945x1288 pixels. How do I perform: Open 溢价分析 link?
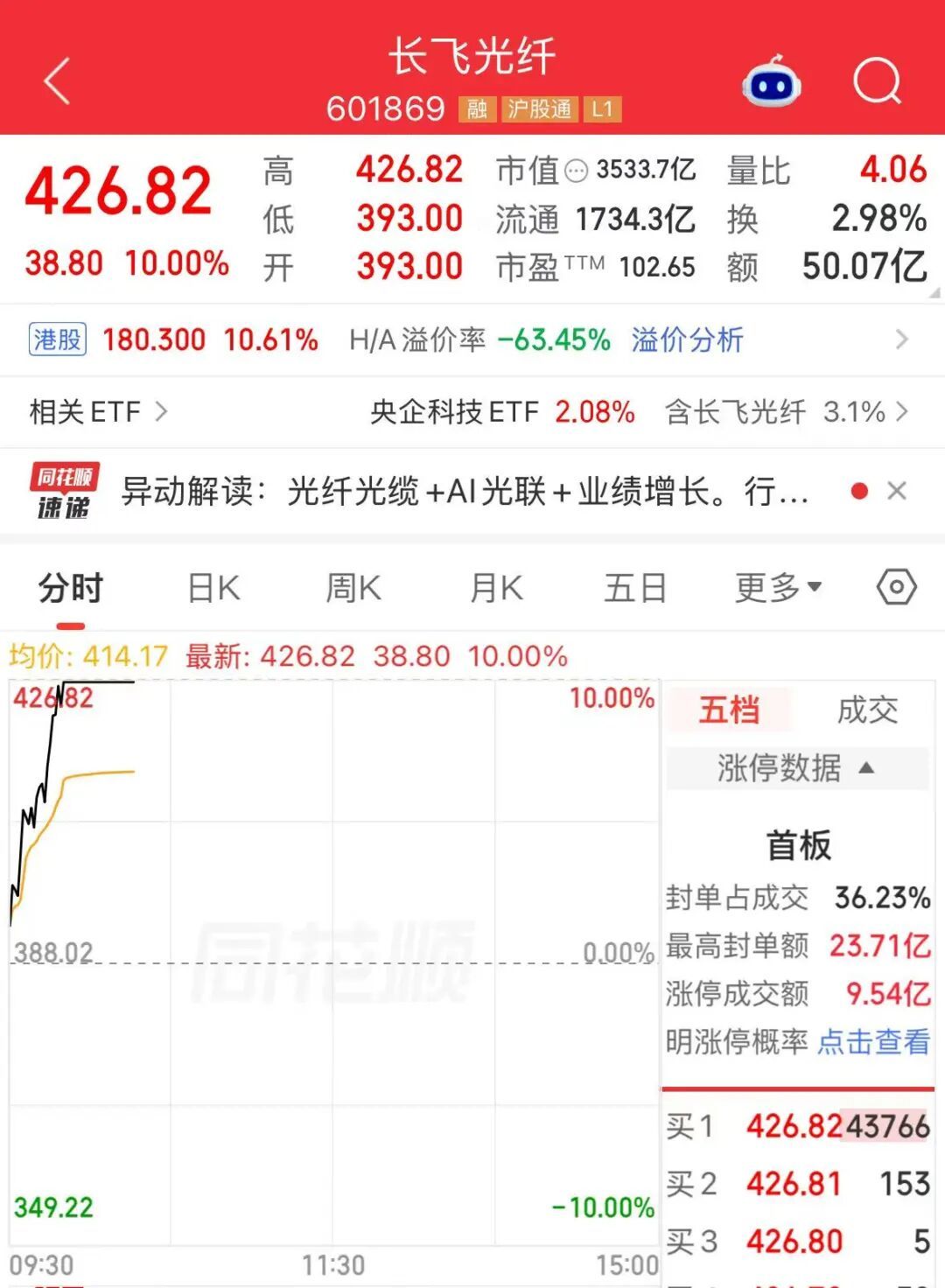[x=687, y=339]
